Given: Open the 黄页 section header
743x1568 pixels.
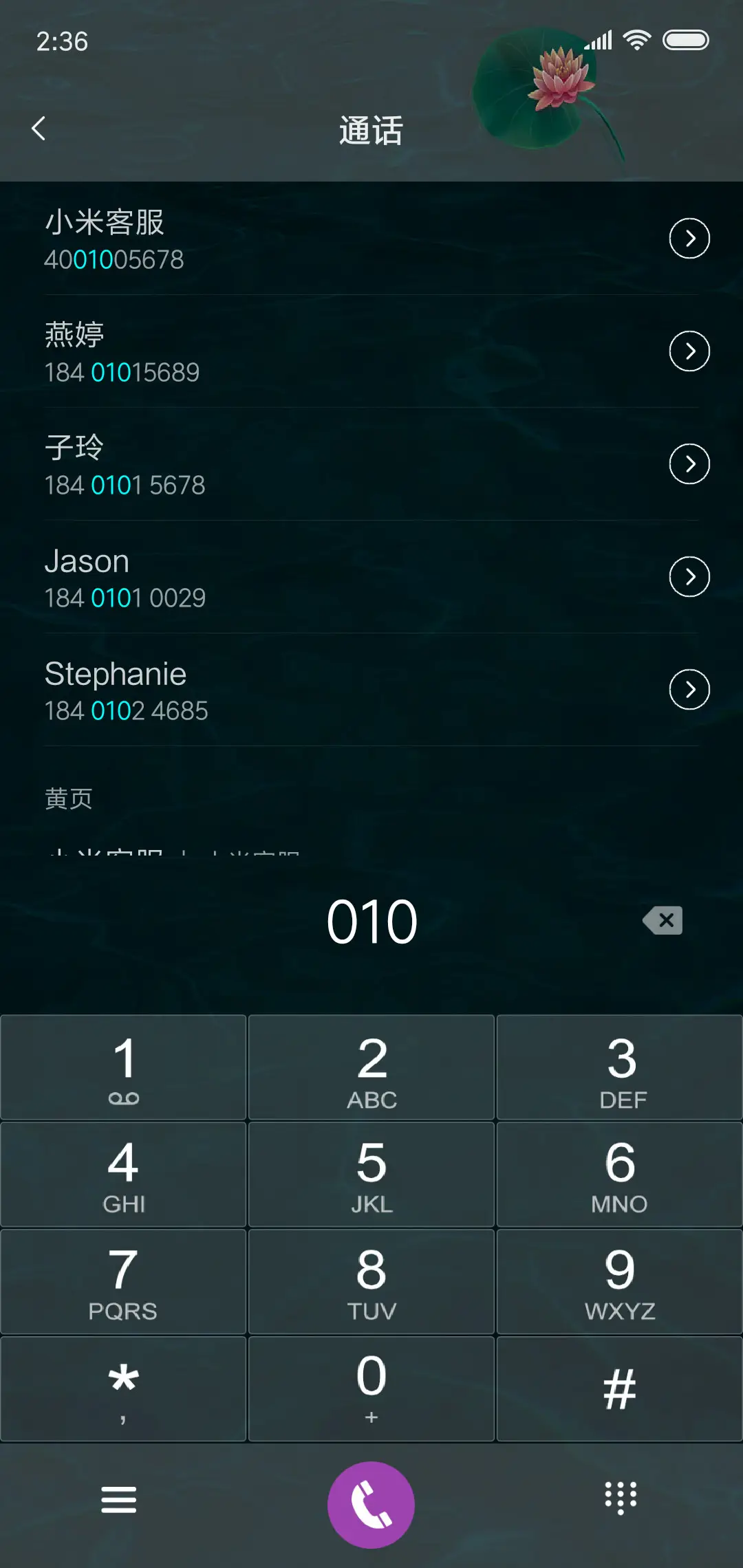Looking at the screenshot, I should coord(69,798).
